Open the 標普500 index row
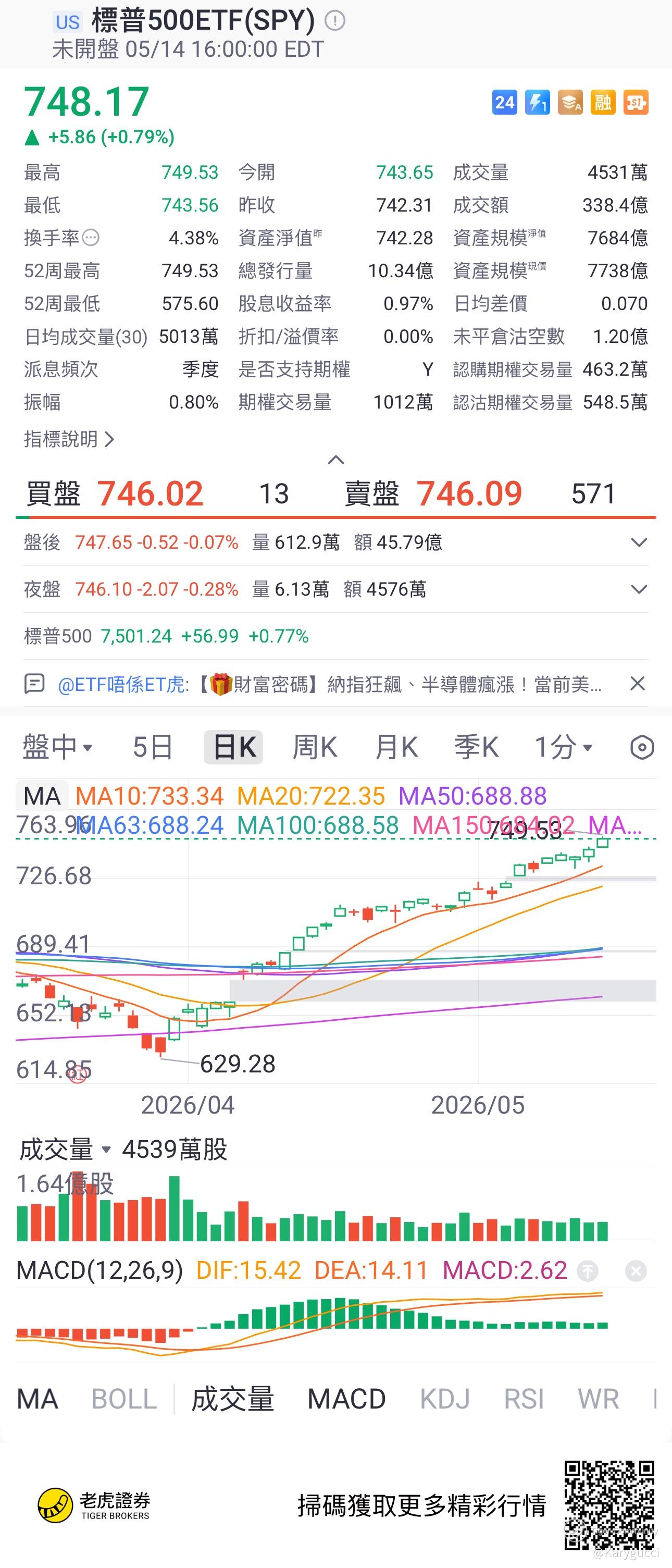This screenshot has height=1568, width=672. (x=335, y=636)
